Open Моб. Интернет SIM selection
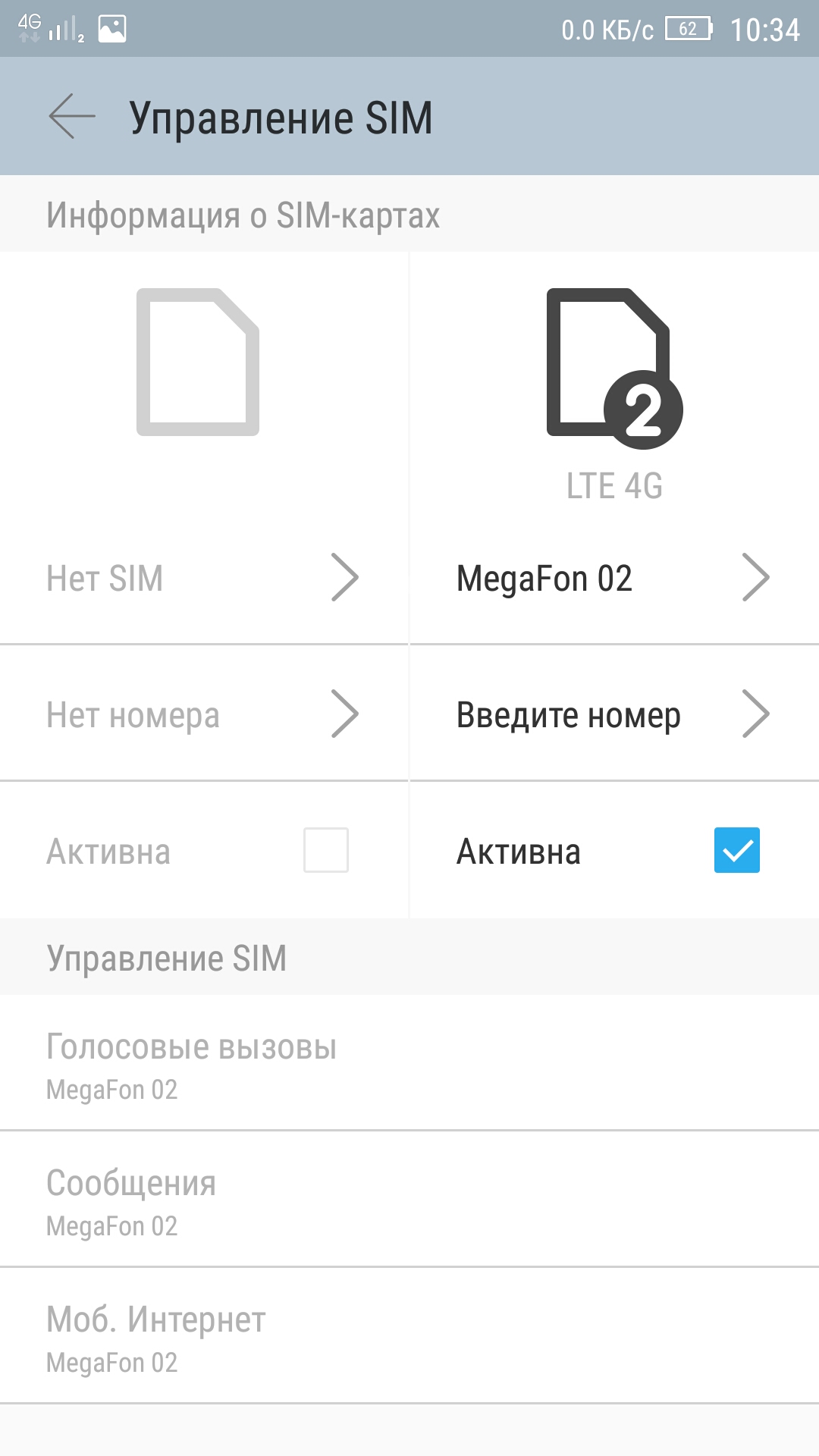This screenshot has height=1456, width=819. (409, 1336)
